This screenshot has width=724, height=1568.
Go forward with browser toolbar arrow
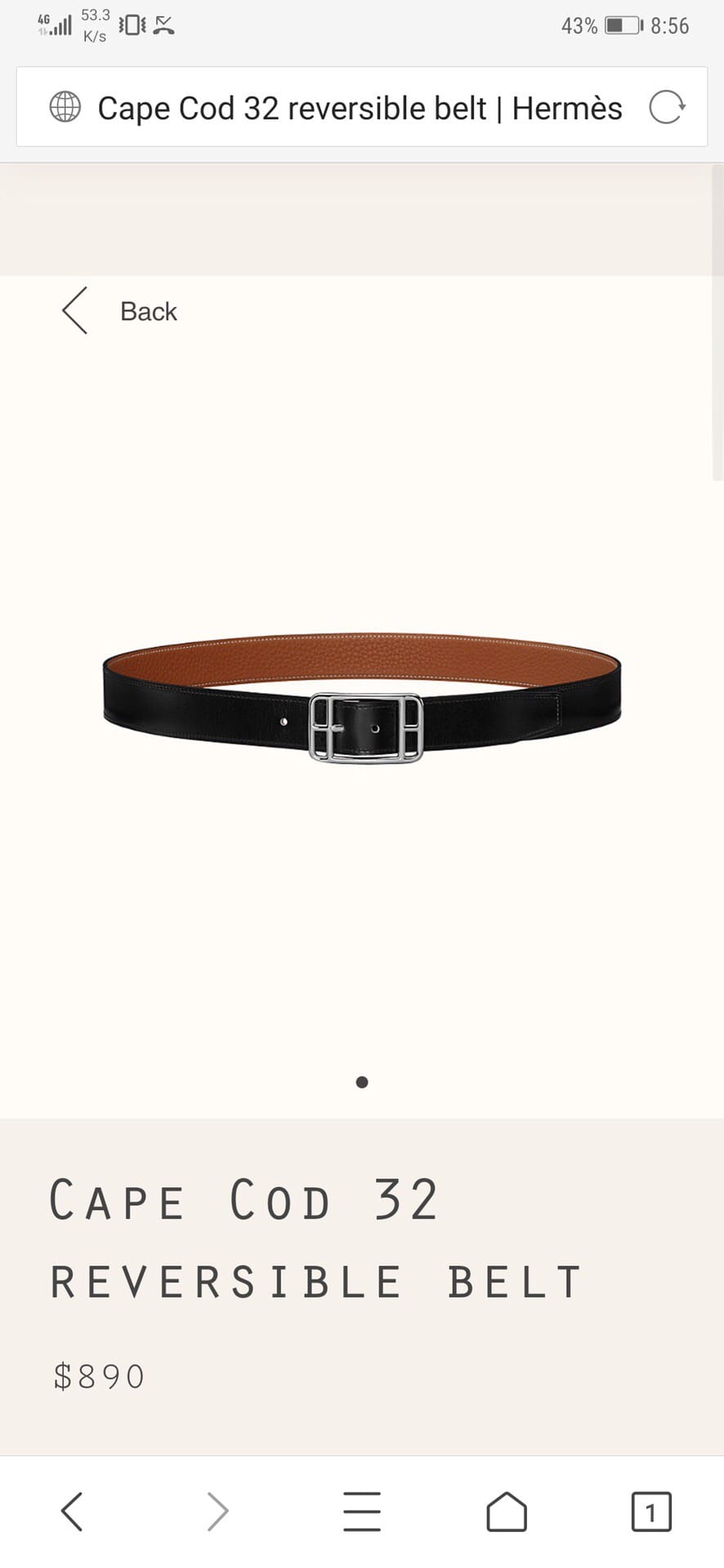[x=217, y=1511]
